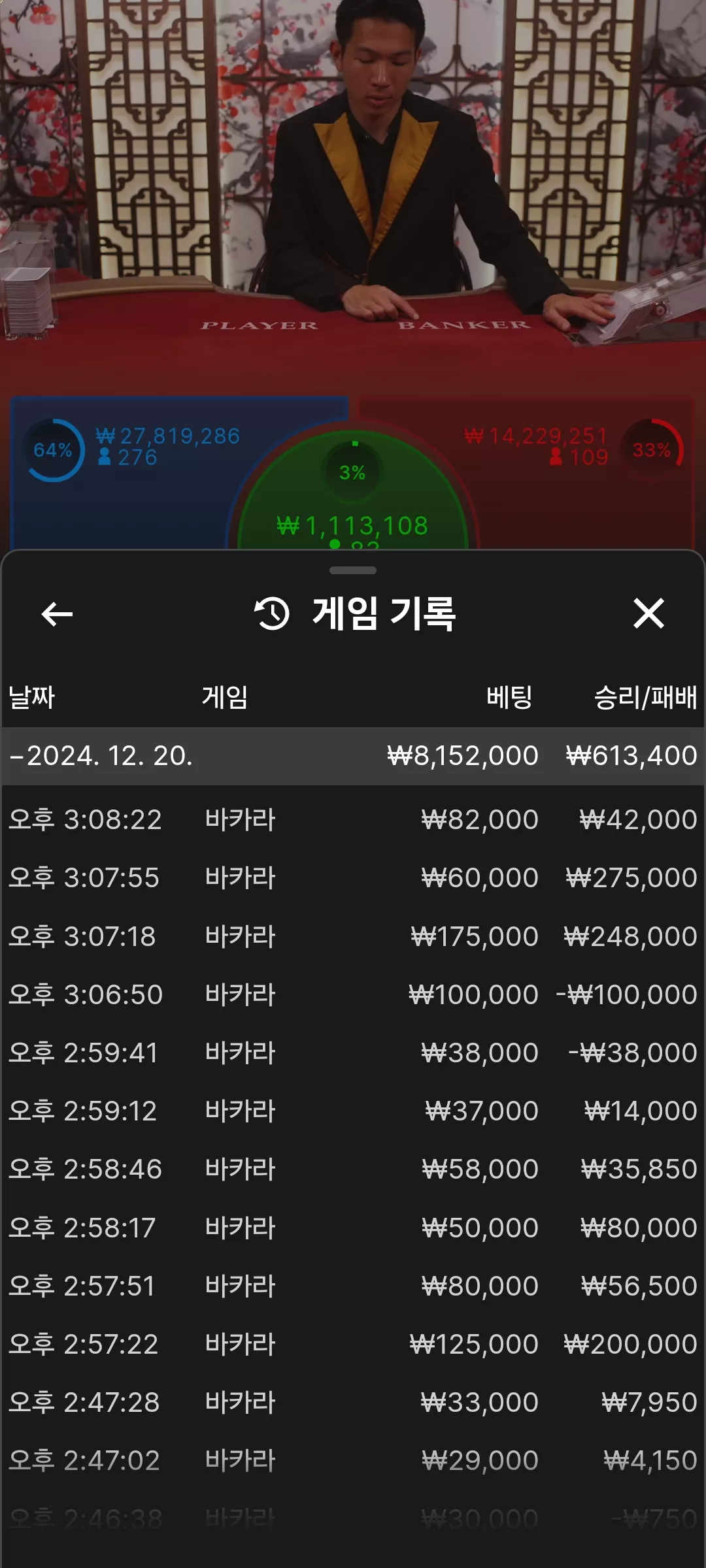Open the 오후 2:59:12 바카라 record
The height and width of the screenshot is (1568, 706).
(353, 1111)
